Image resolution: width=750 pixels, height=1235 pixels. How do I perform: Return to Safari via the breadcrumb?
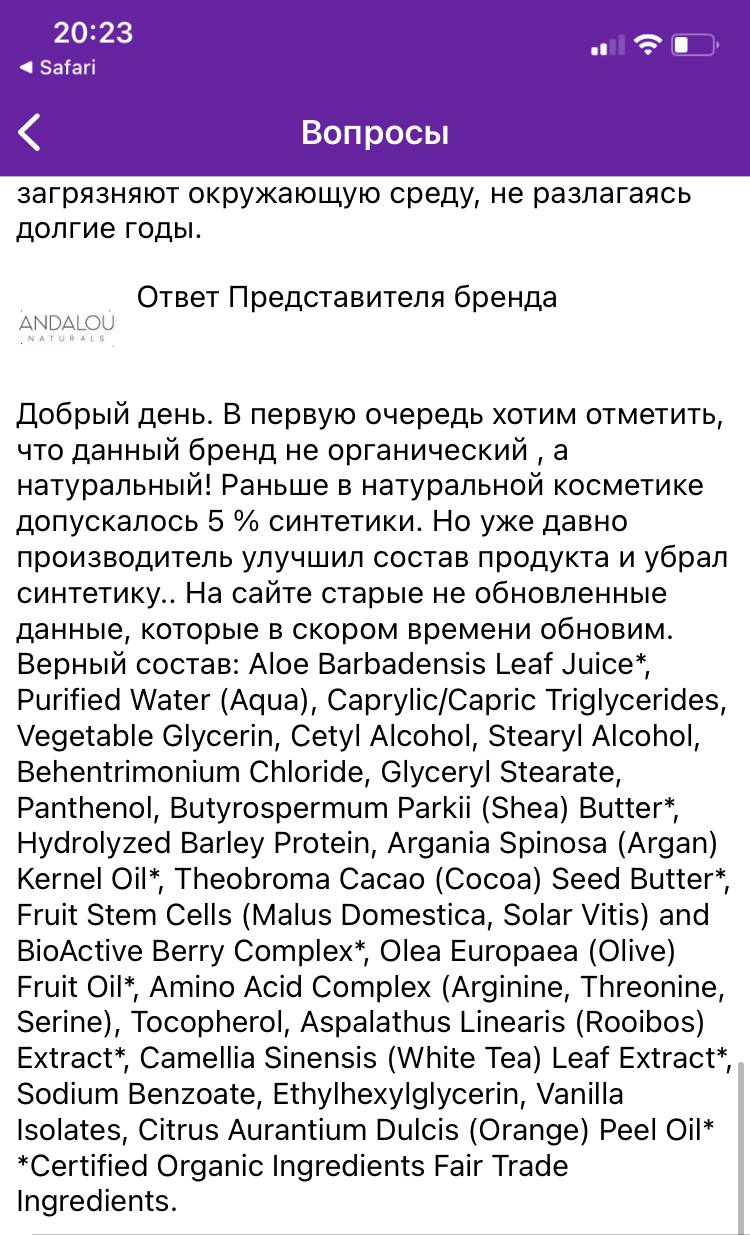(x=57, y=68)
